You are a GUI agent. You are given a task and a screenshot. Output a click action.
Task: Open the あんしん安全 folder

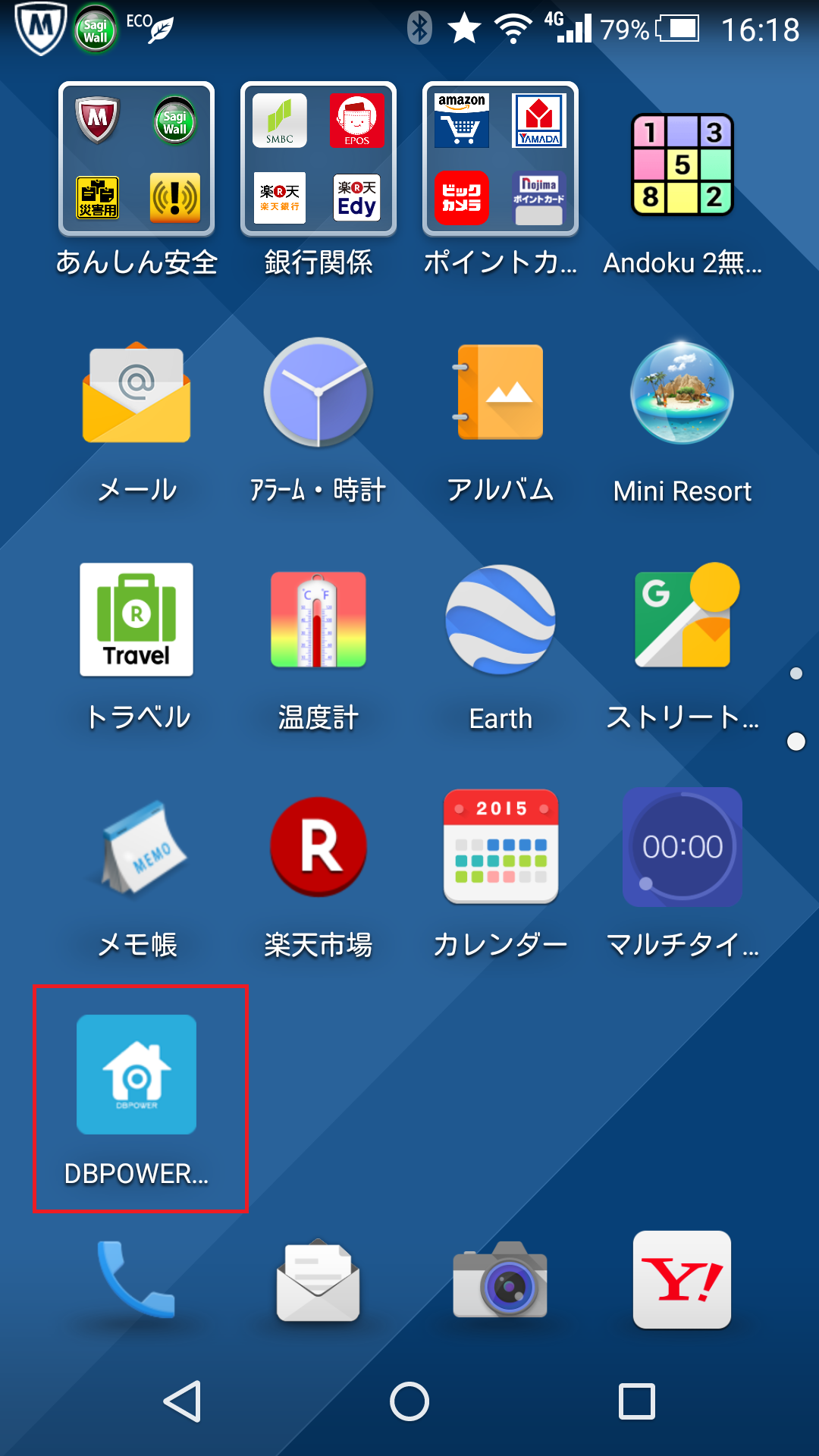(136, 159)
